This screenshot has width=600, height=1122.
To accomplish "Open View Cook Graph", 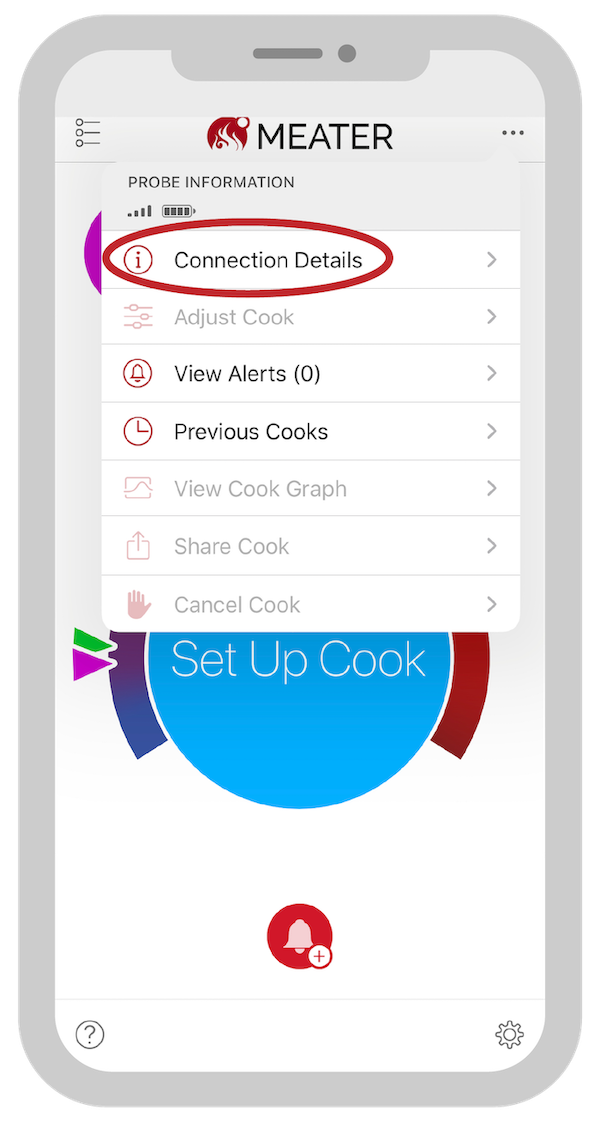I will coord(260,489).
